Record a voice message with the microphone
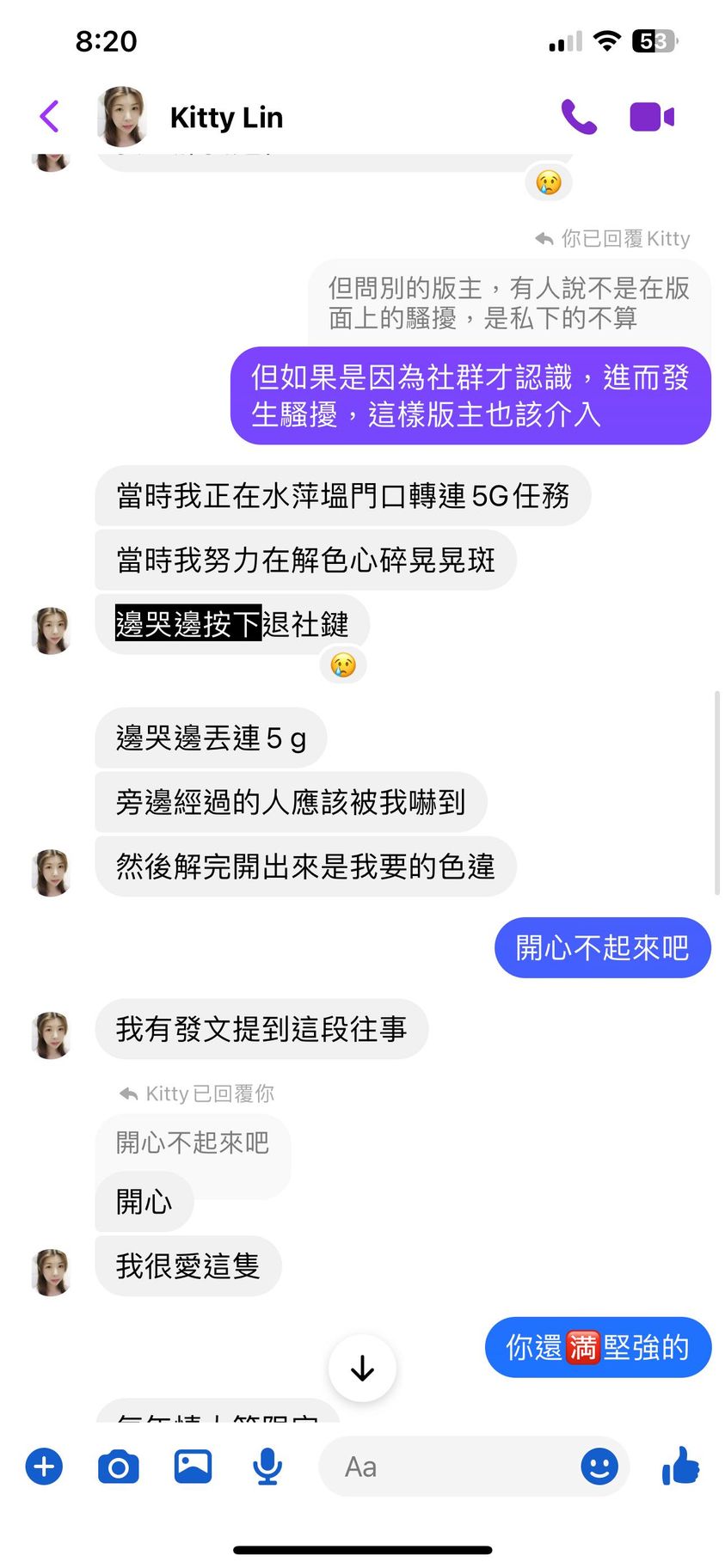This screenshot has height=1568, width=725. pos(267,1467)
